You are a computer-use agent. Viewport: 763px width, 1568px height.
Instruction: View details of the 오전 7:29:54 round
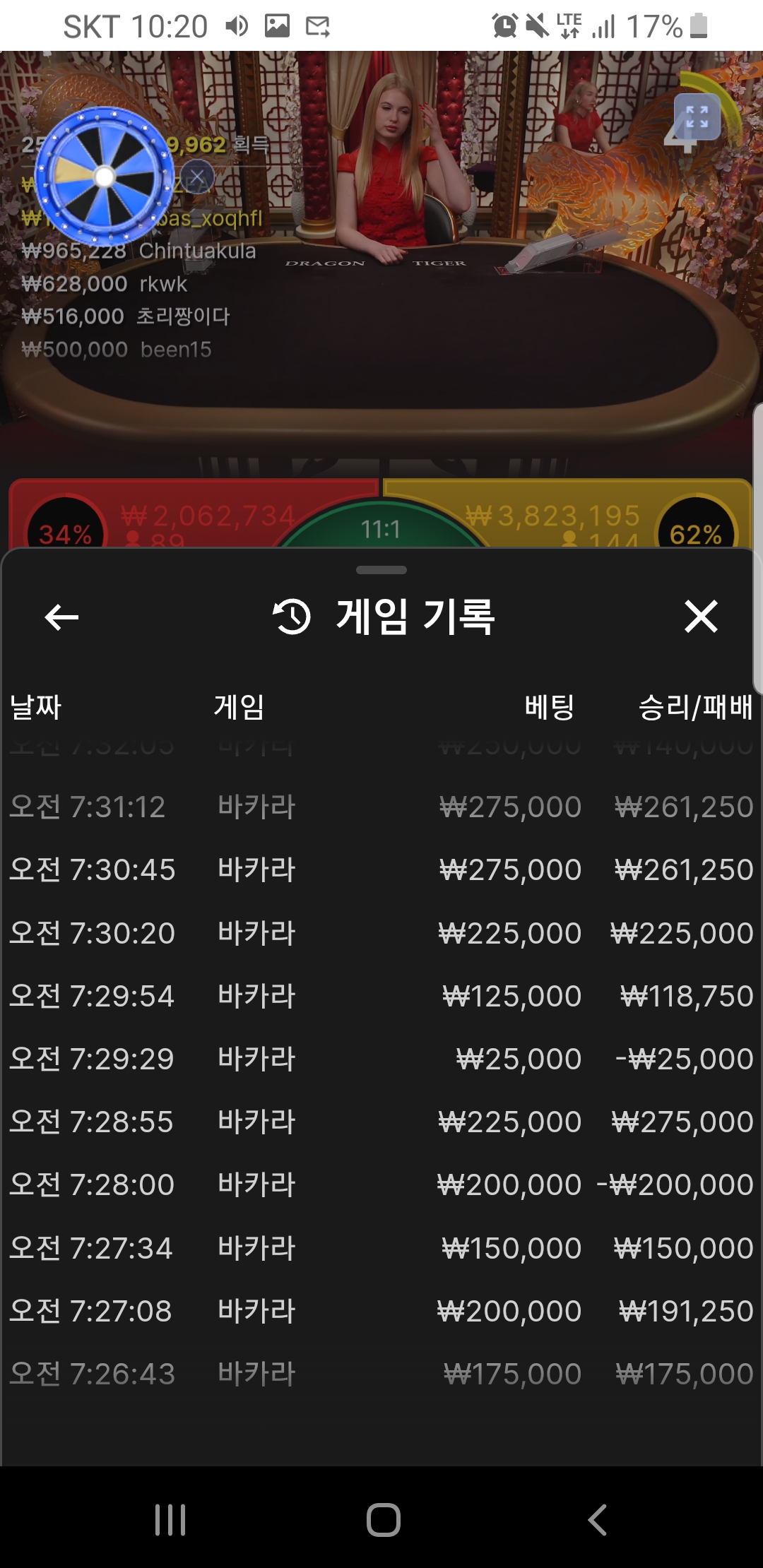(381, 996)
